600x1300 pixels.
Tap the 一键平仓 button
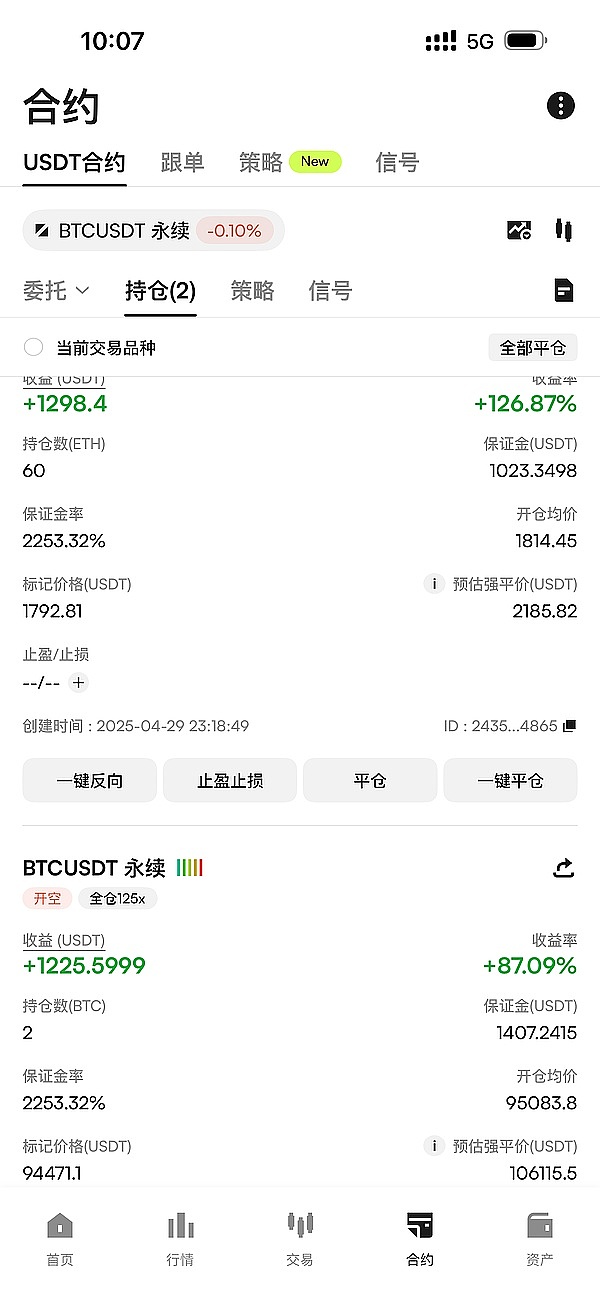click(x=510, y=781)
